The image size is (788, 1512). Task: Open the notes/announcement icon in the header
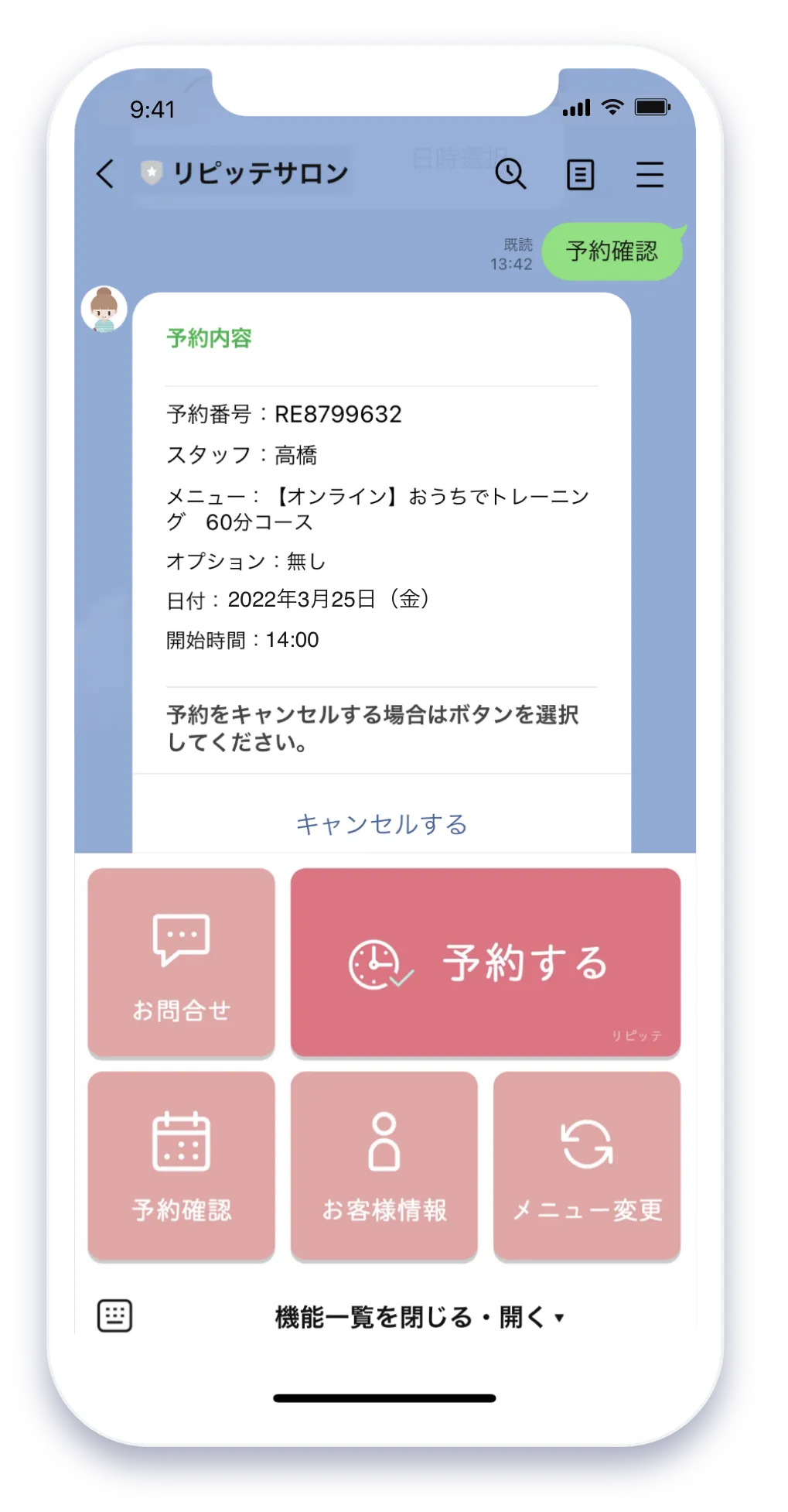pyautogui.click(x=580, y=176)
